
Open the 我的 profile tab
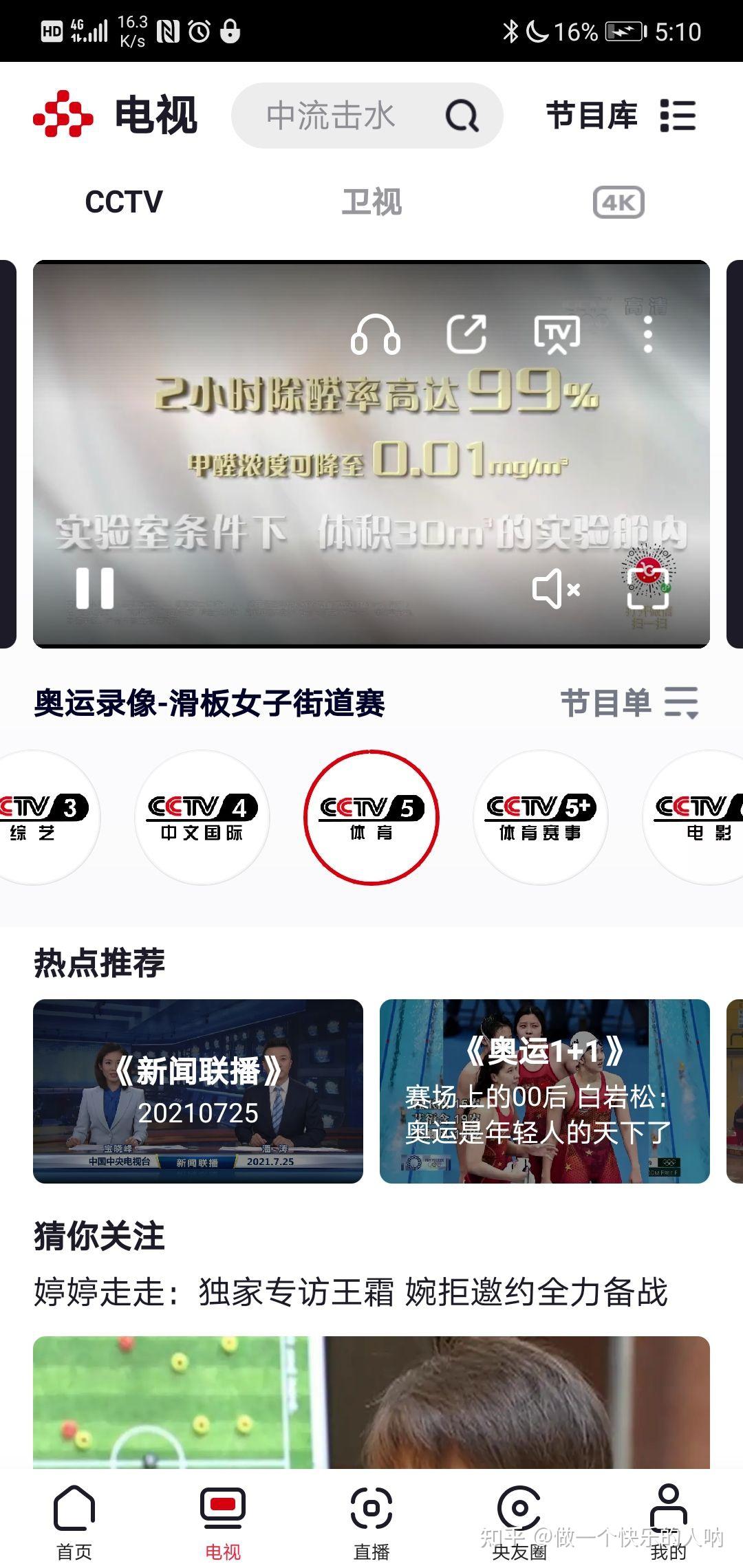pos(669,1521)
